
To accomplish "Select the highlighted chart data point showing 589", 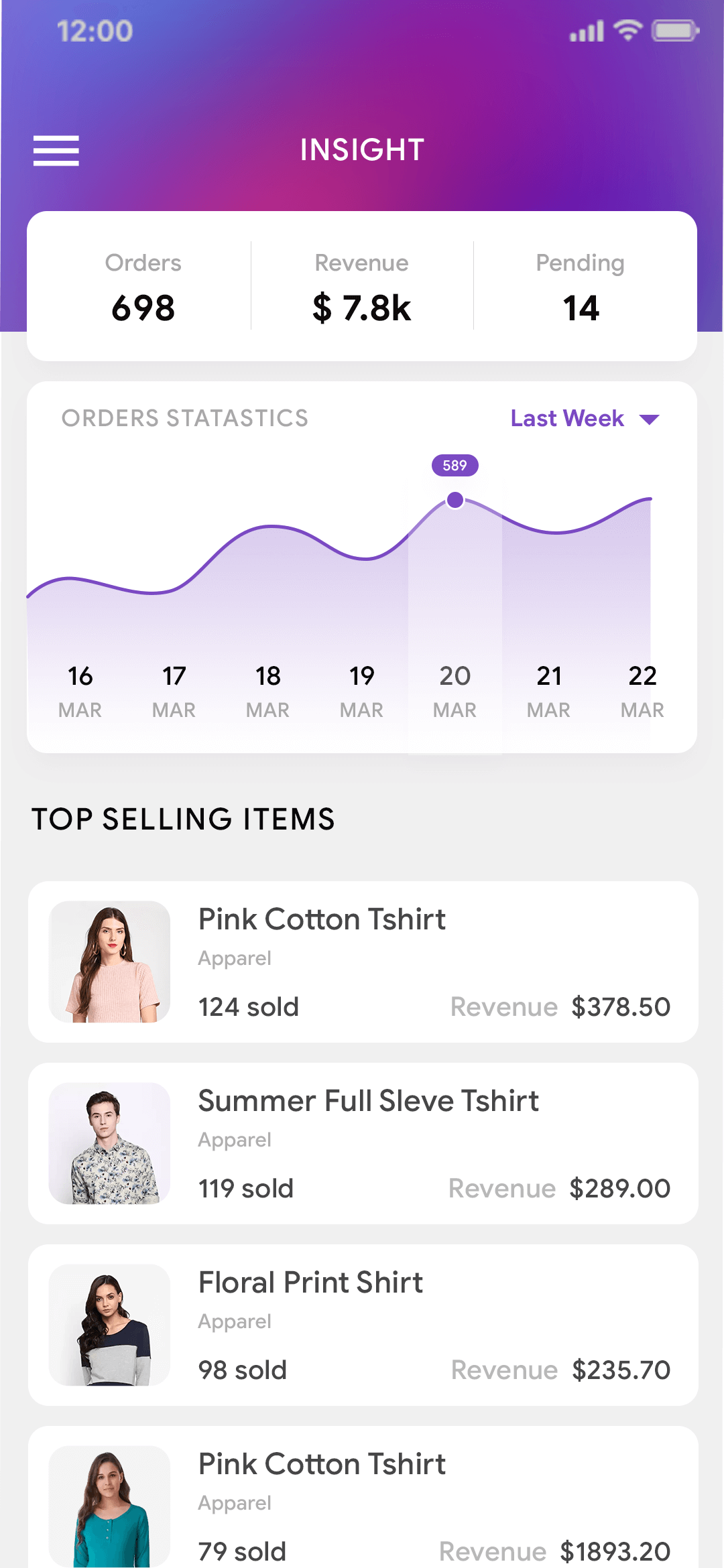I will tap(455, 499).
